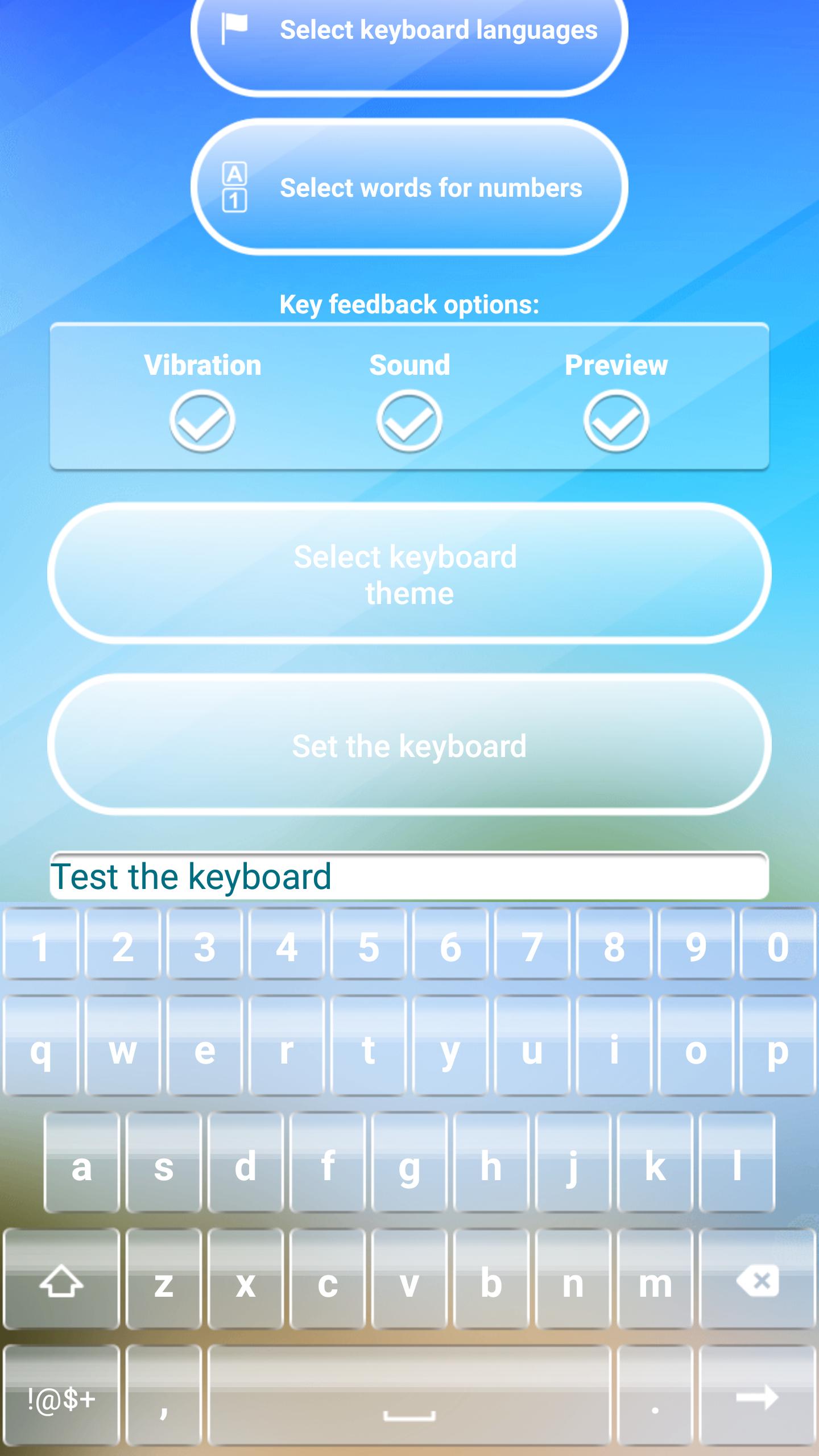Viewport: 819px width, 1456px height.
Task: Uncheck the Vibration feedback option
Action: tap(202, 421)
